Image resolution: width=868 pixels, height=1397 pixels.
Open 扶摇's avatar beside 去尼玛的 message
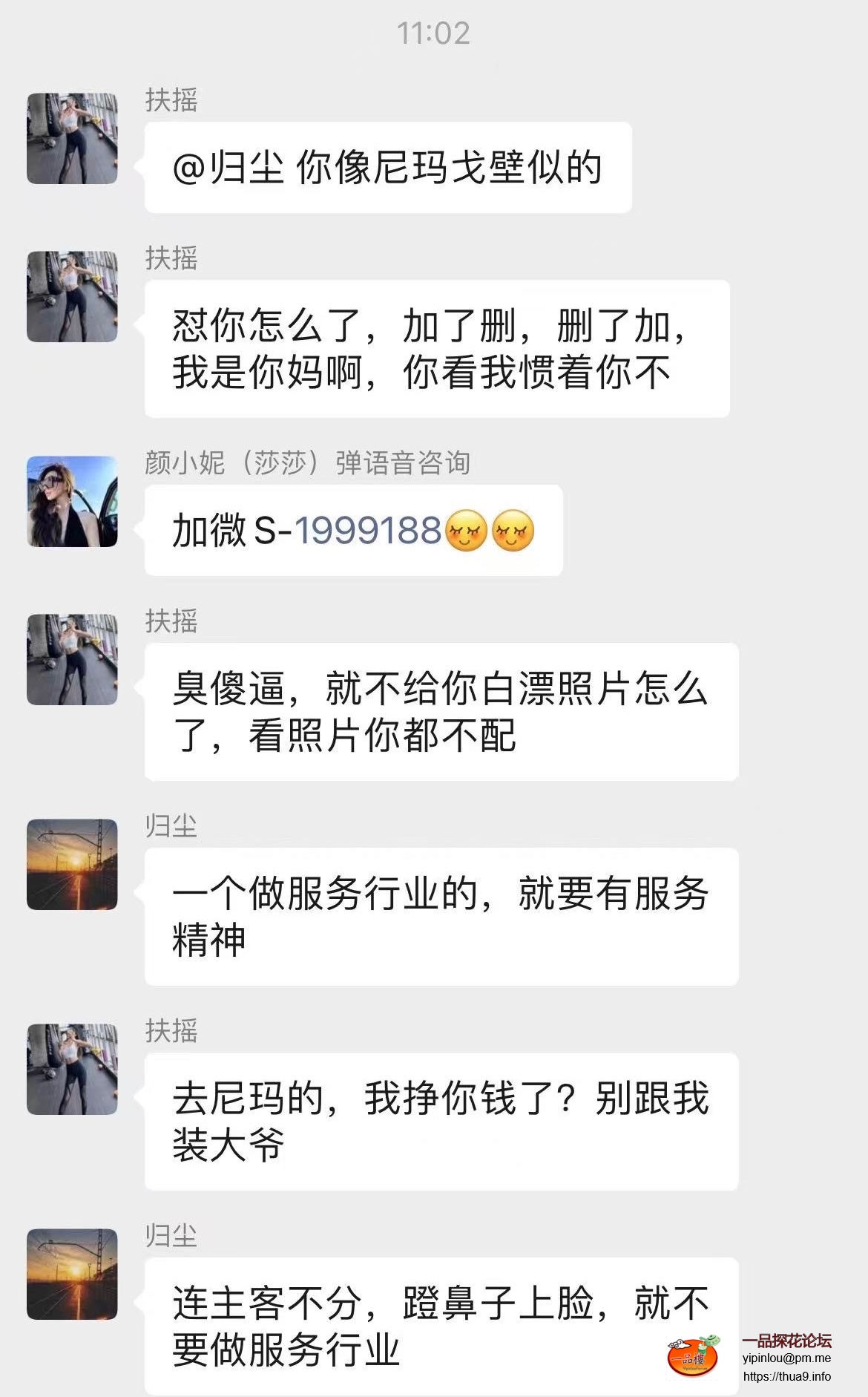(72, 1070)
